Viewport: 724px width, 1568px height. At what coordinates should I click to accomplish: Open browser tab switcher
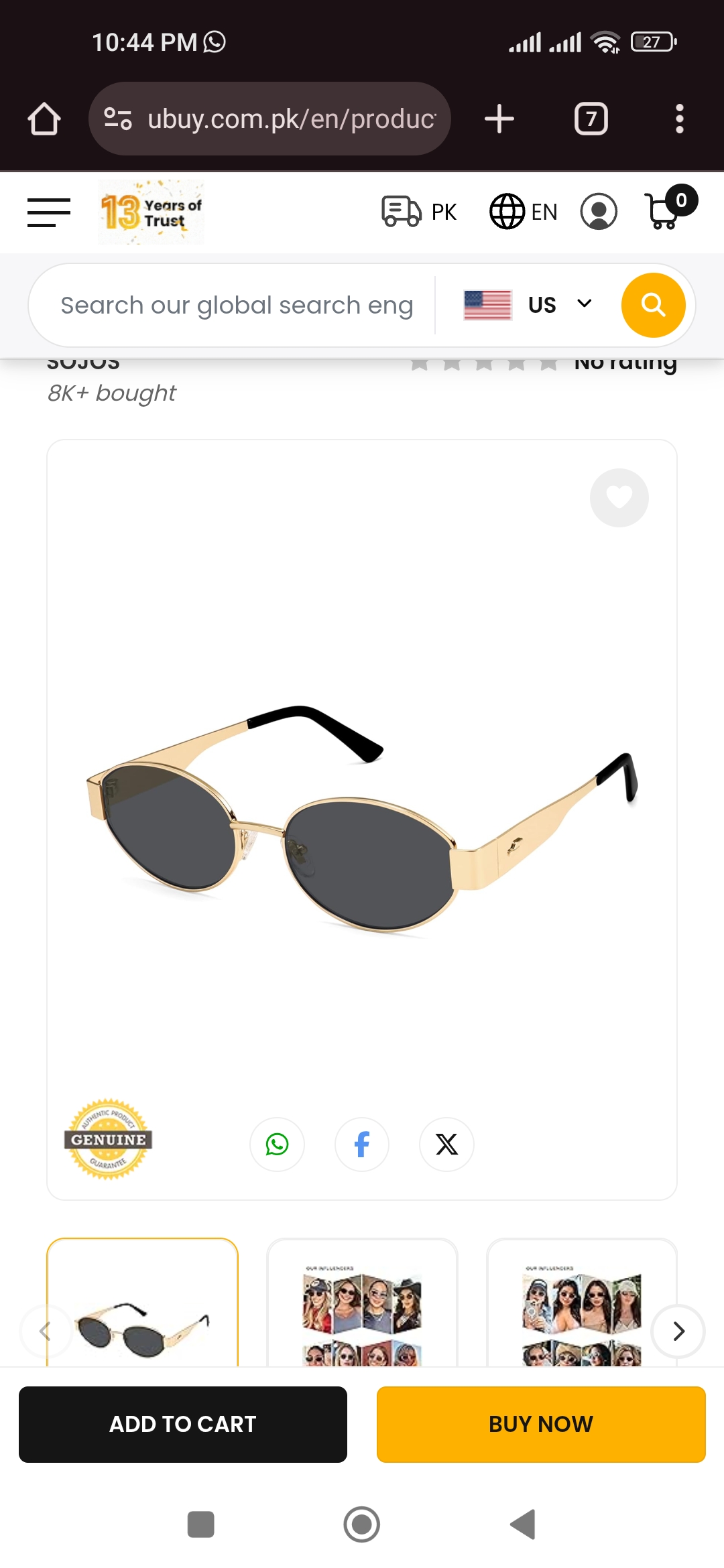coord(591,119)
